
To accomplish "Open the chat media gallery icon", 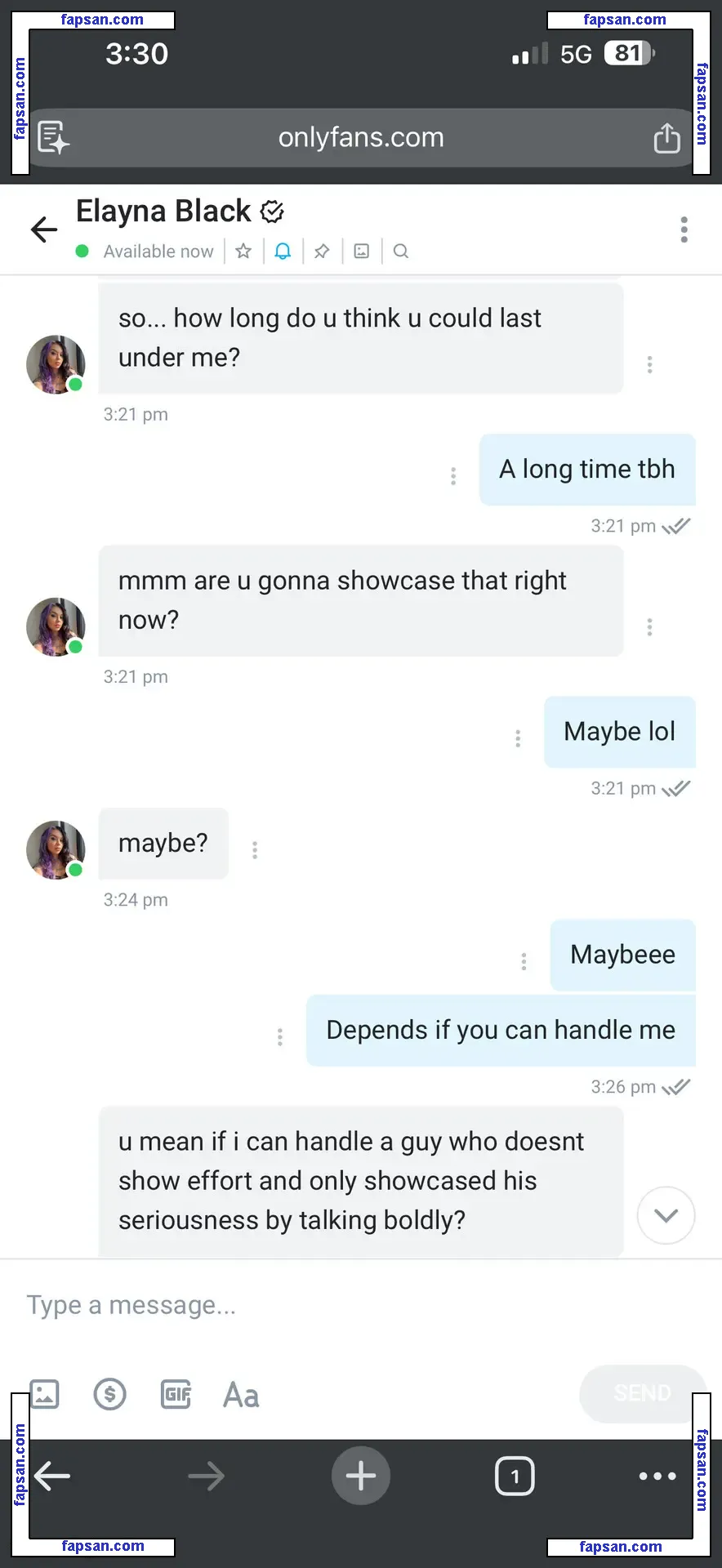I will point(361,251).
